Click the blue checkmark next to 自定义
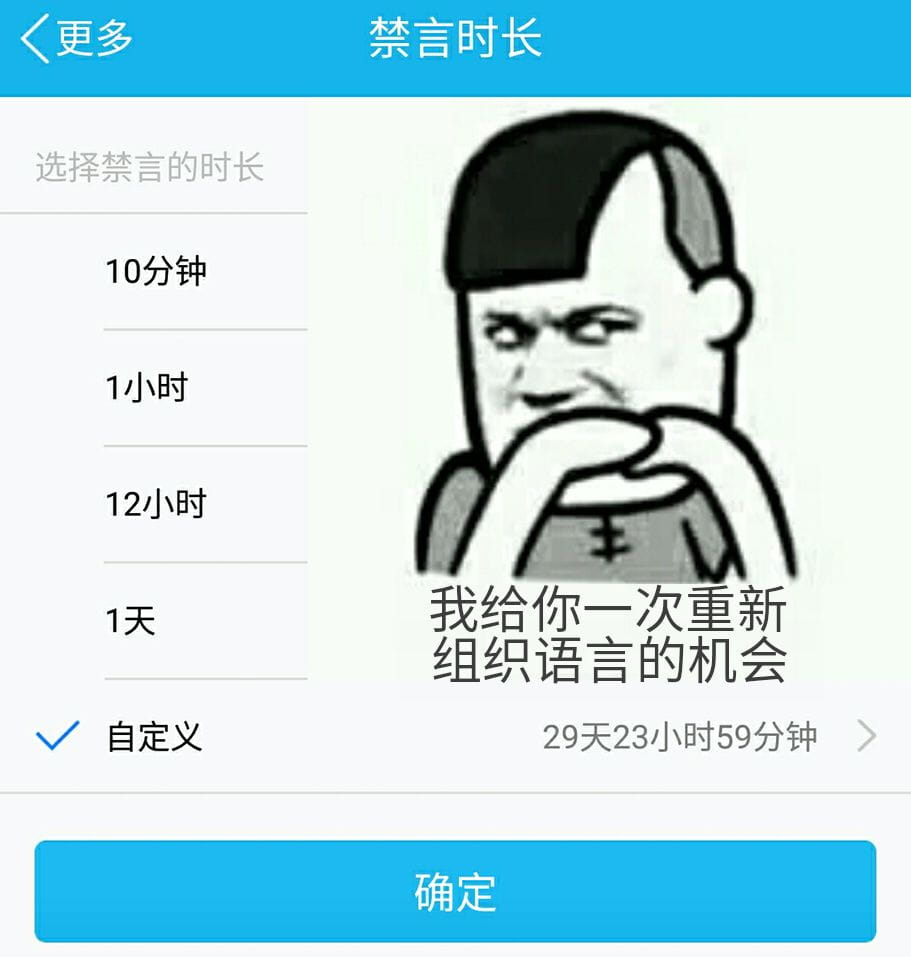The width and height of the screenshot is (911, 957). [54, 735]
